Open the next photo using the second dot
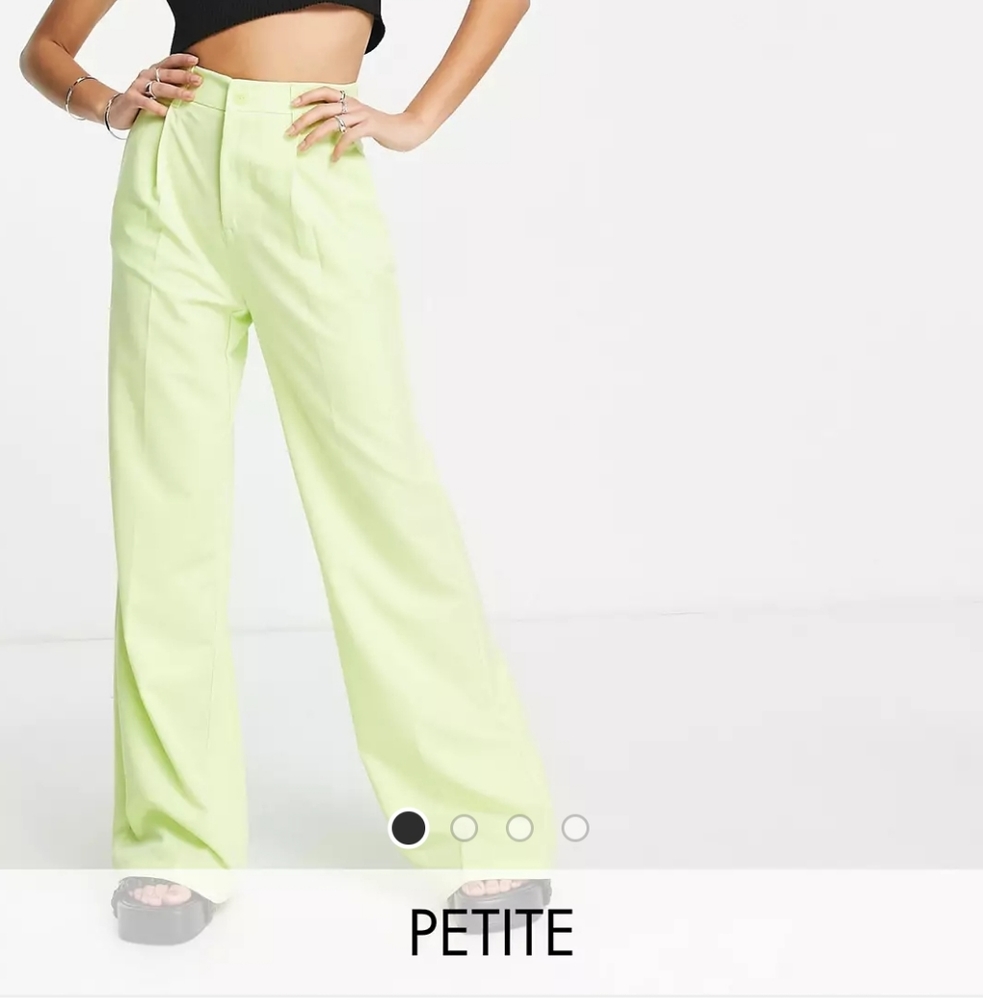983x1000 pixels. coord(463,828)
